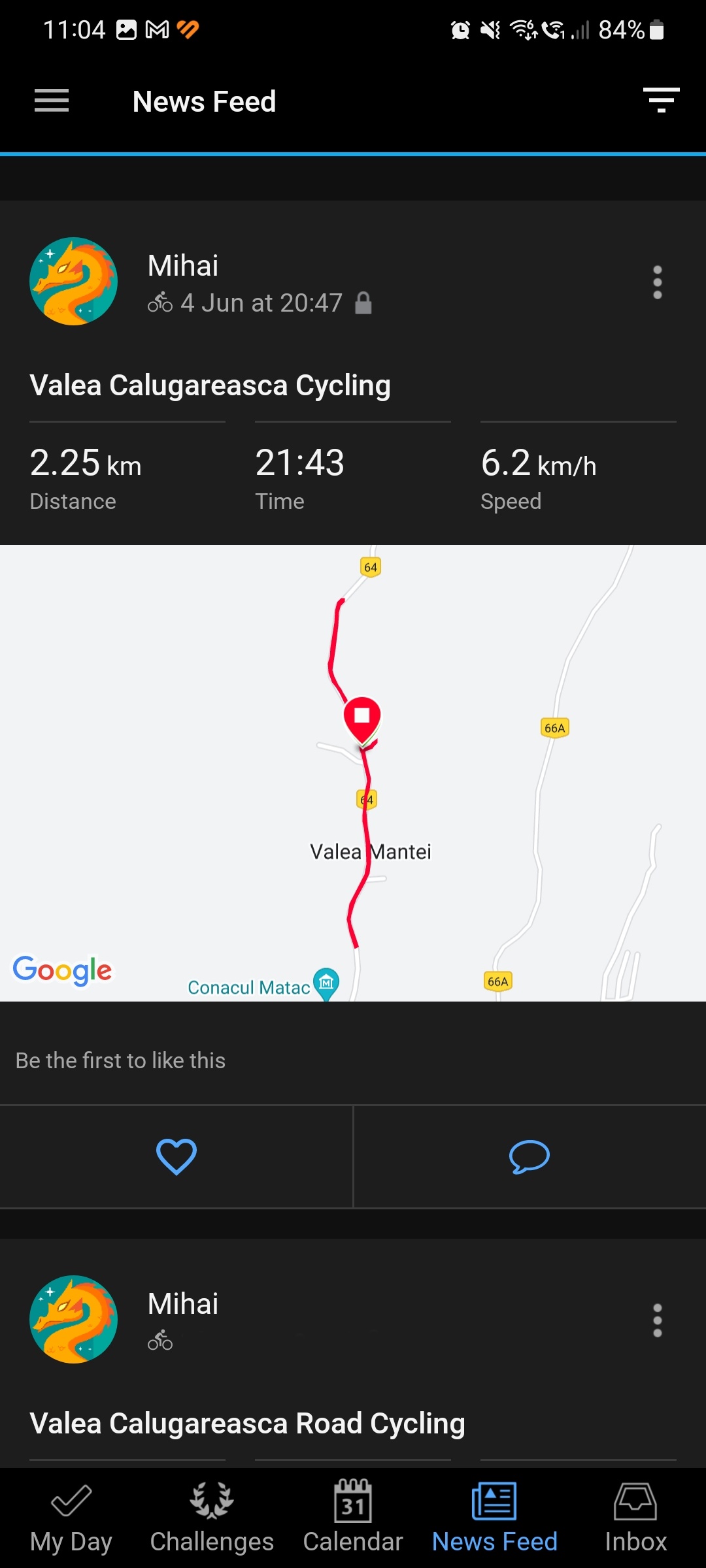Open the hamburger navigation drawer
The image size is (706, 1568).
[52, 101]
